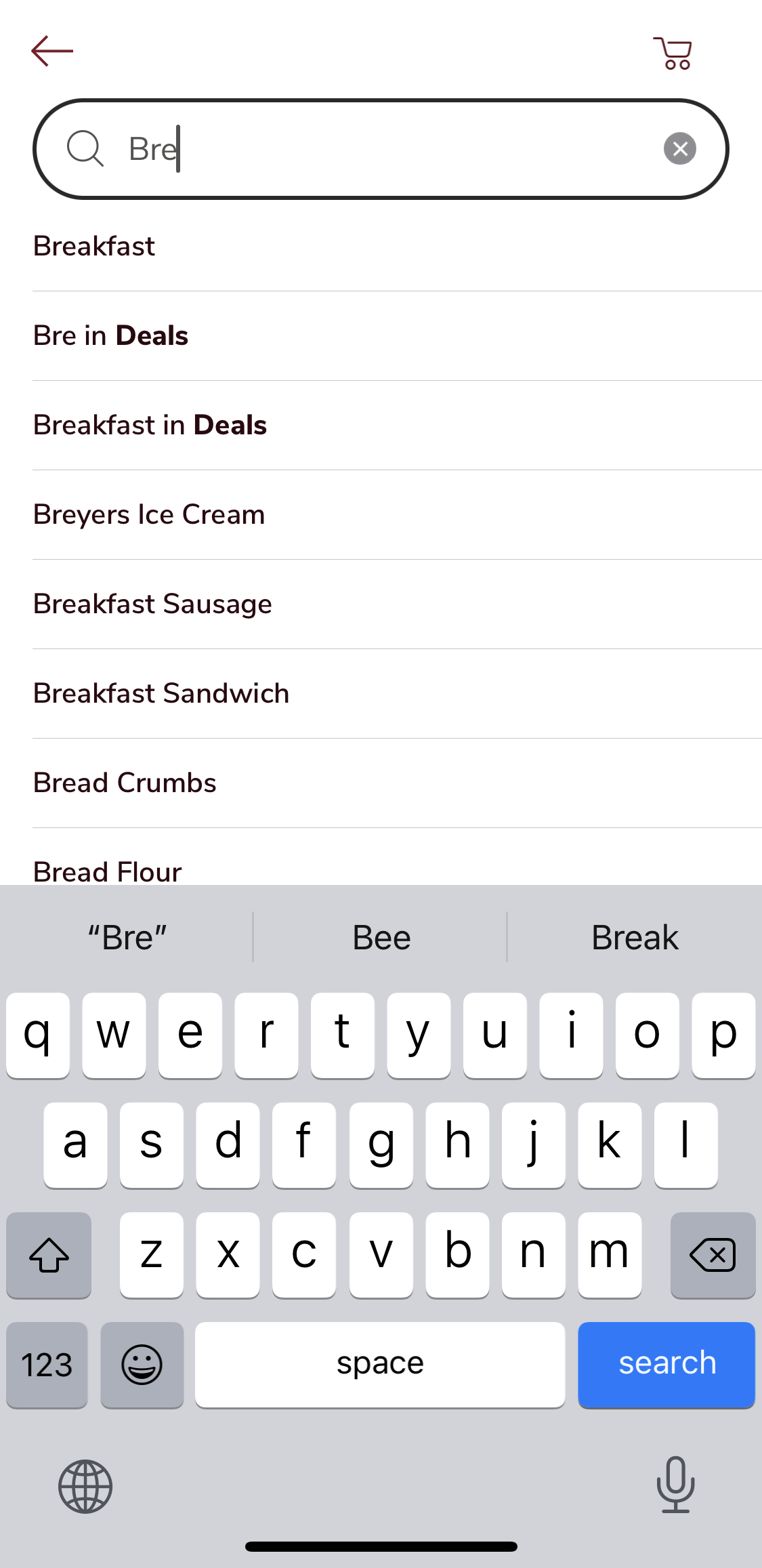Image resolution: width=762 pixels, height=1568 pixels.
Task: Click the magnifying glass search icon
Action: click(85, 148)
